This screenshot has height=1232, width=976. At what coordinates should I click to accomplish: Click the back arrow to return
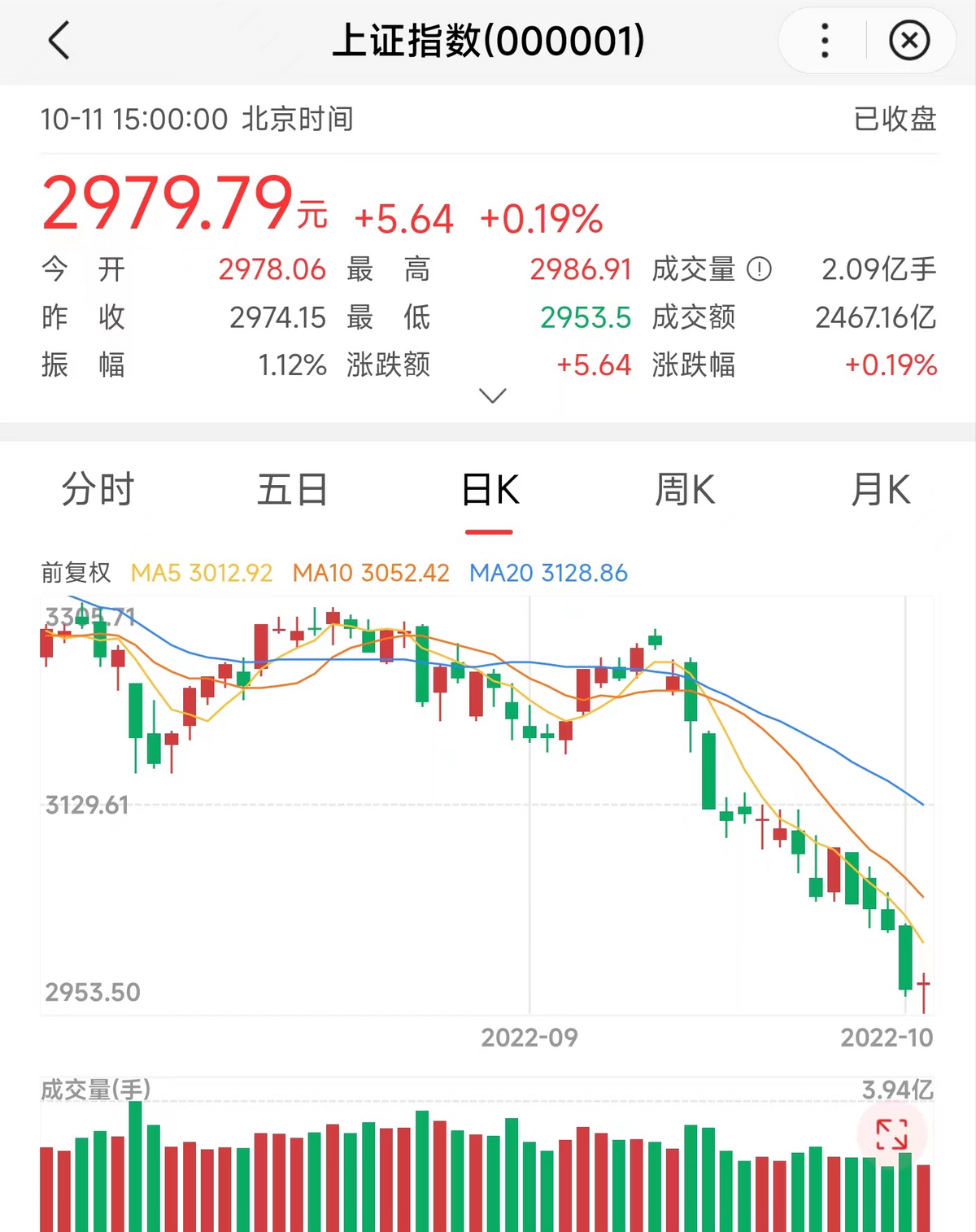coord(59,41)
